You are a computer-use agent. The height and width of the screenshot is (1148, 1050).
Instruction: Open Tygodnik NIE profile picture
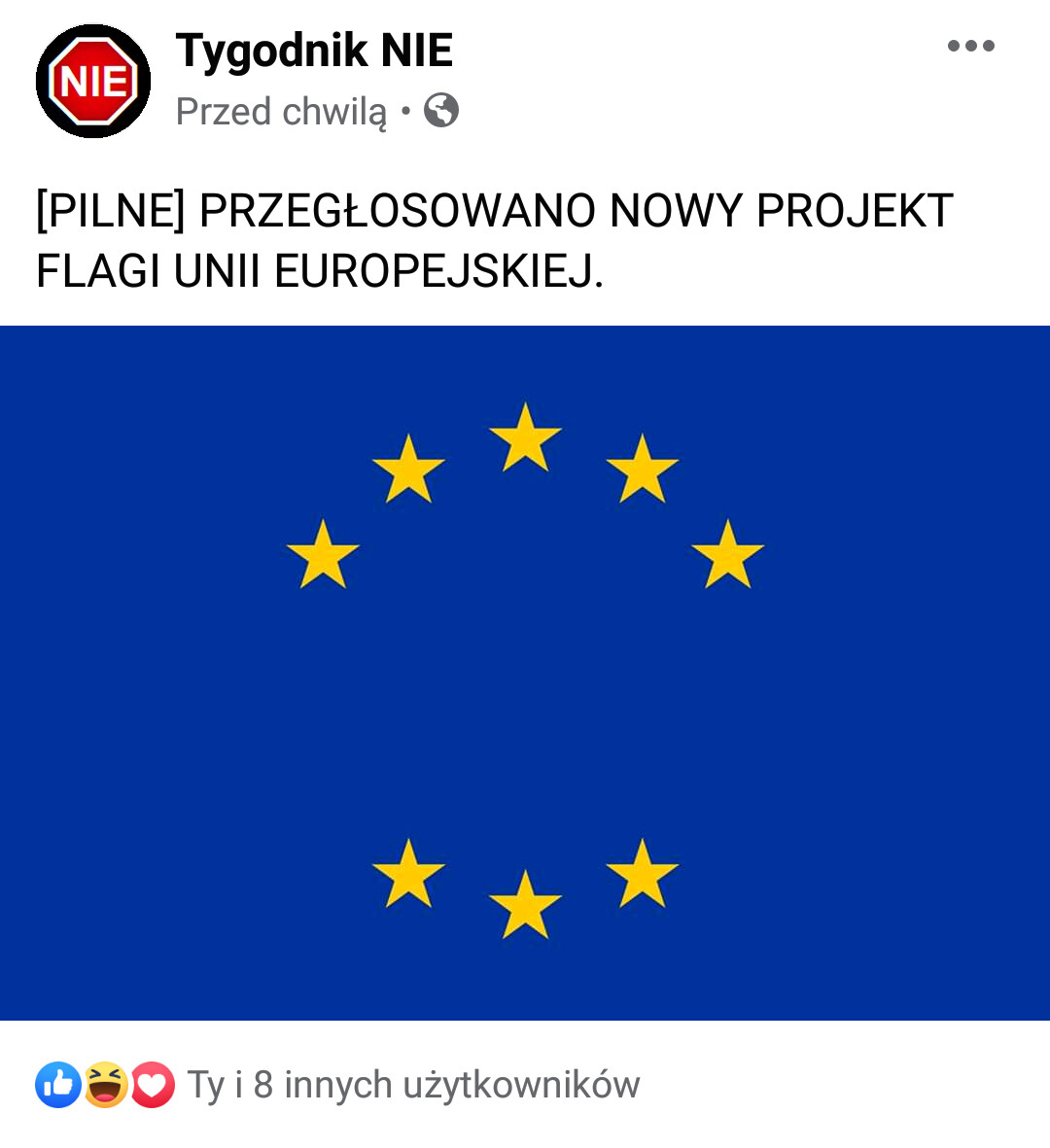click(x=93, y=81)
